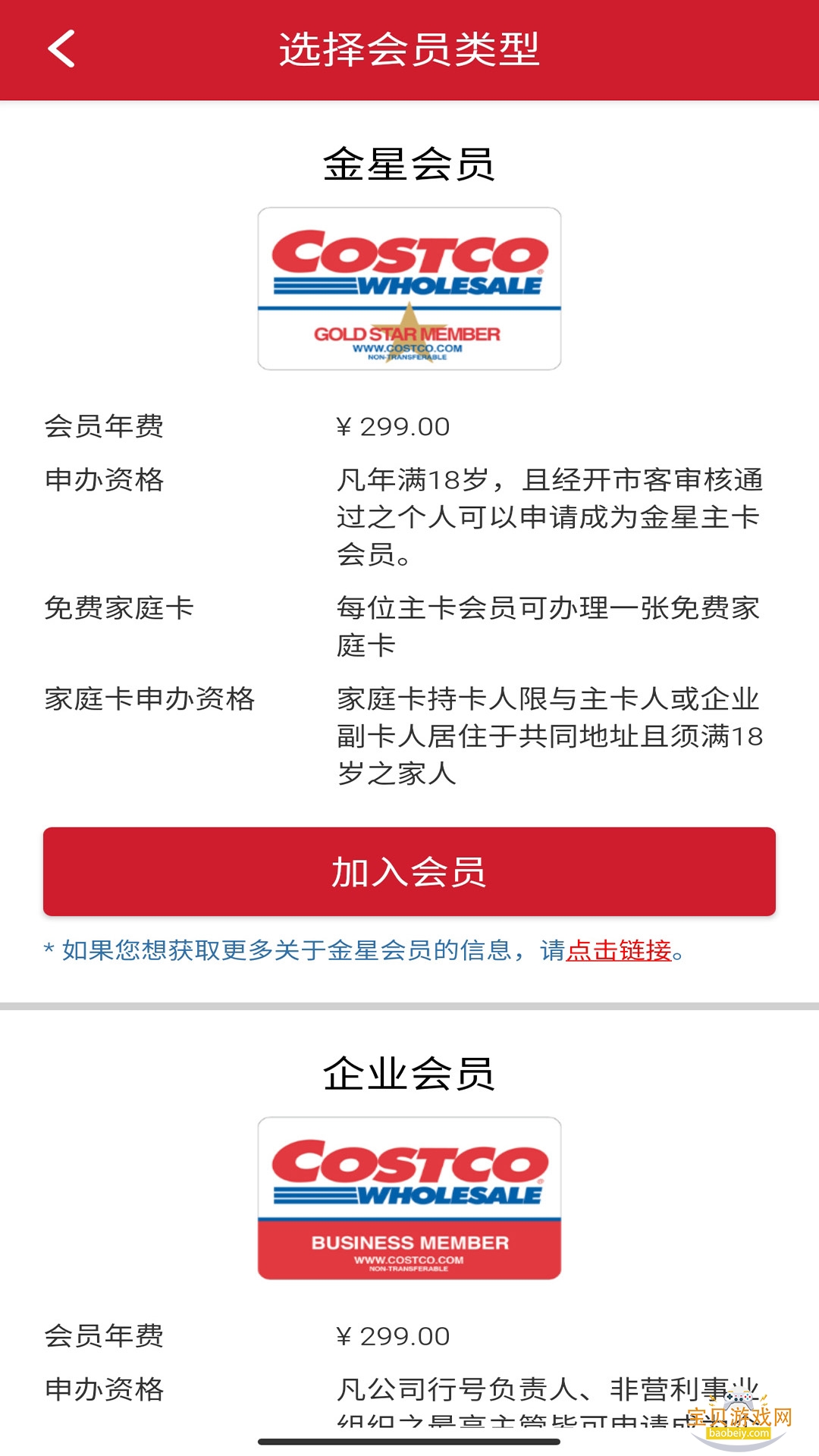The image size is (819, 1456).
Task: Open the 点击链接 link about 金星会员
Action: [619, 950]
